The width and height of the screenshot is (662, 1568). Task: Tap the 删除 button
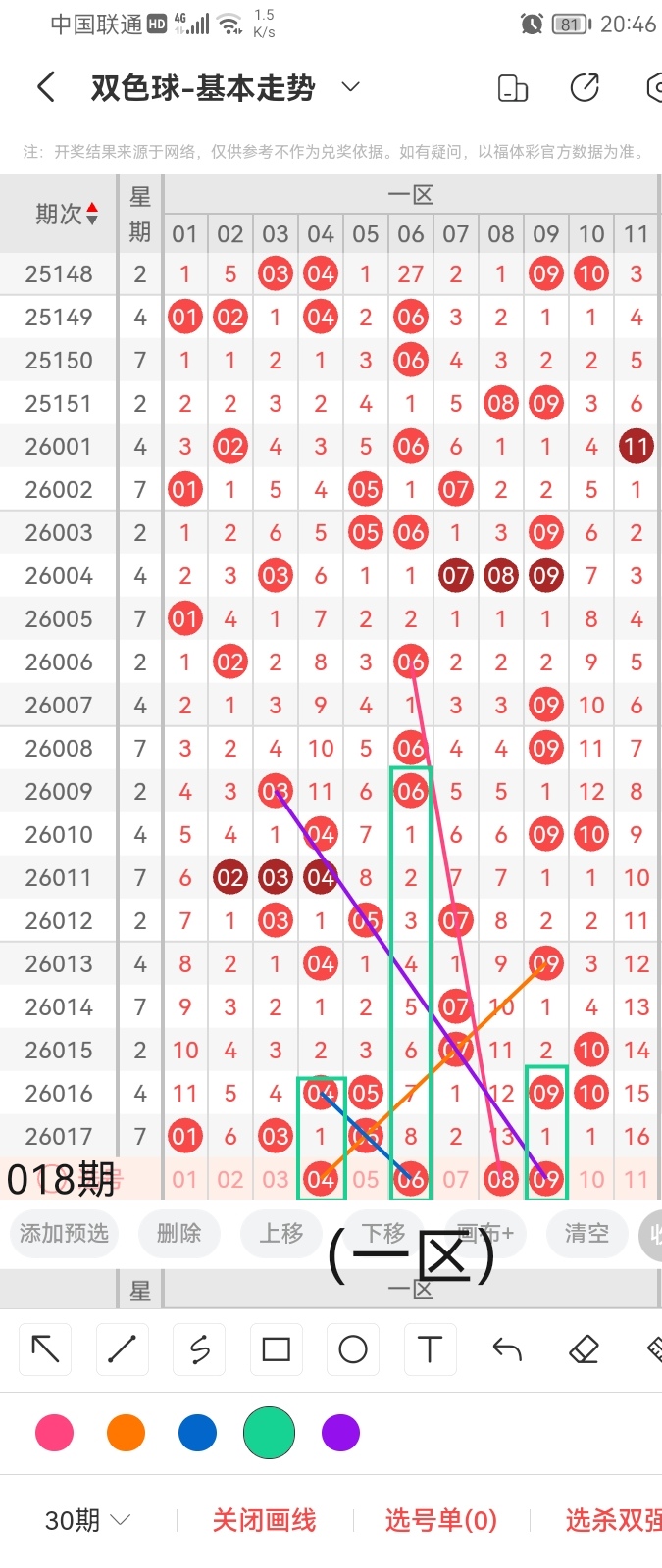178,1233
